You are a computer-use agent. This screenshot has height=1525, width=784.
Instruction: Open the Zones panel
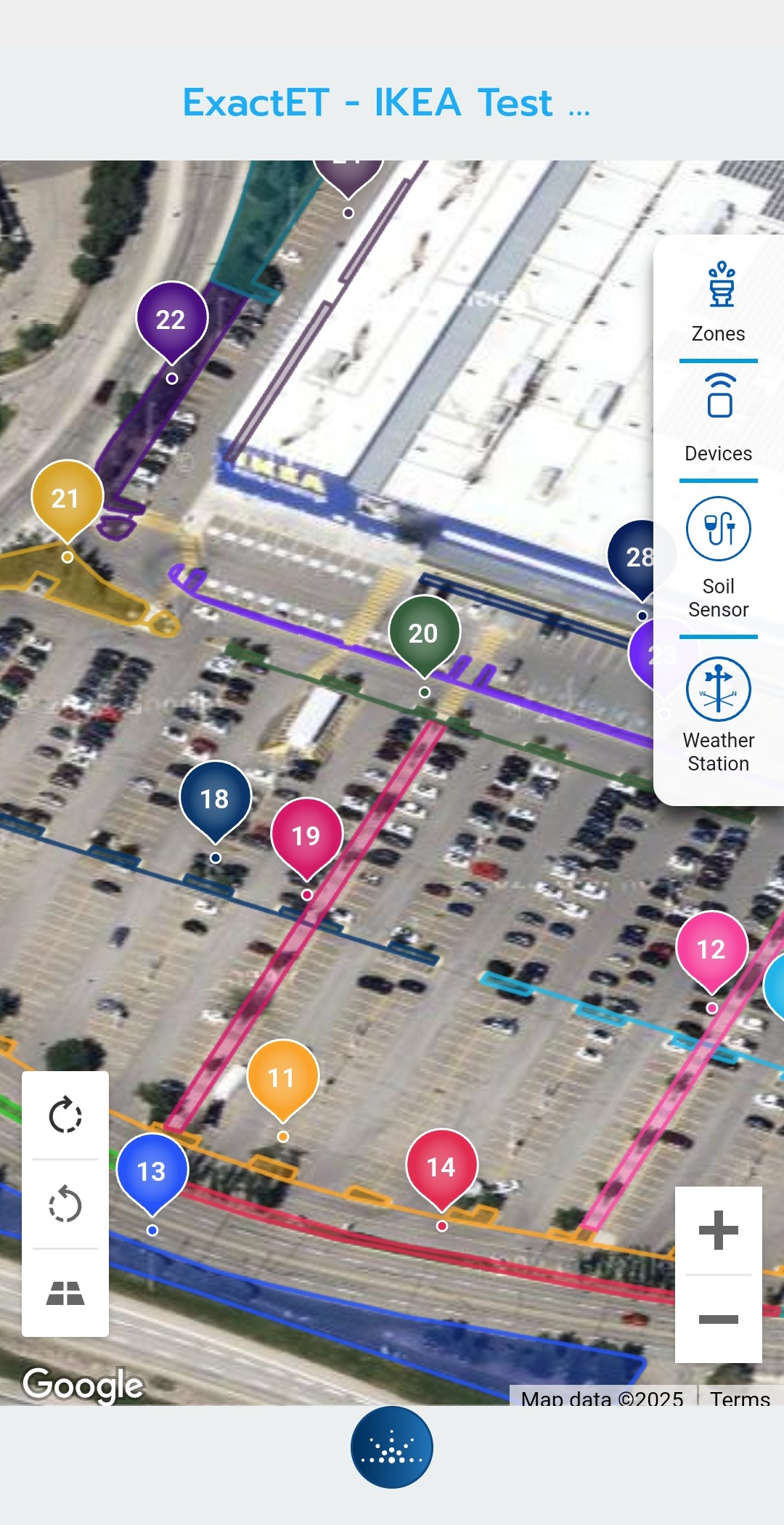tap(718, 301)
